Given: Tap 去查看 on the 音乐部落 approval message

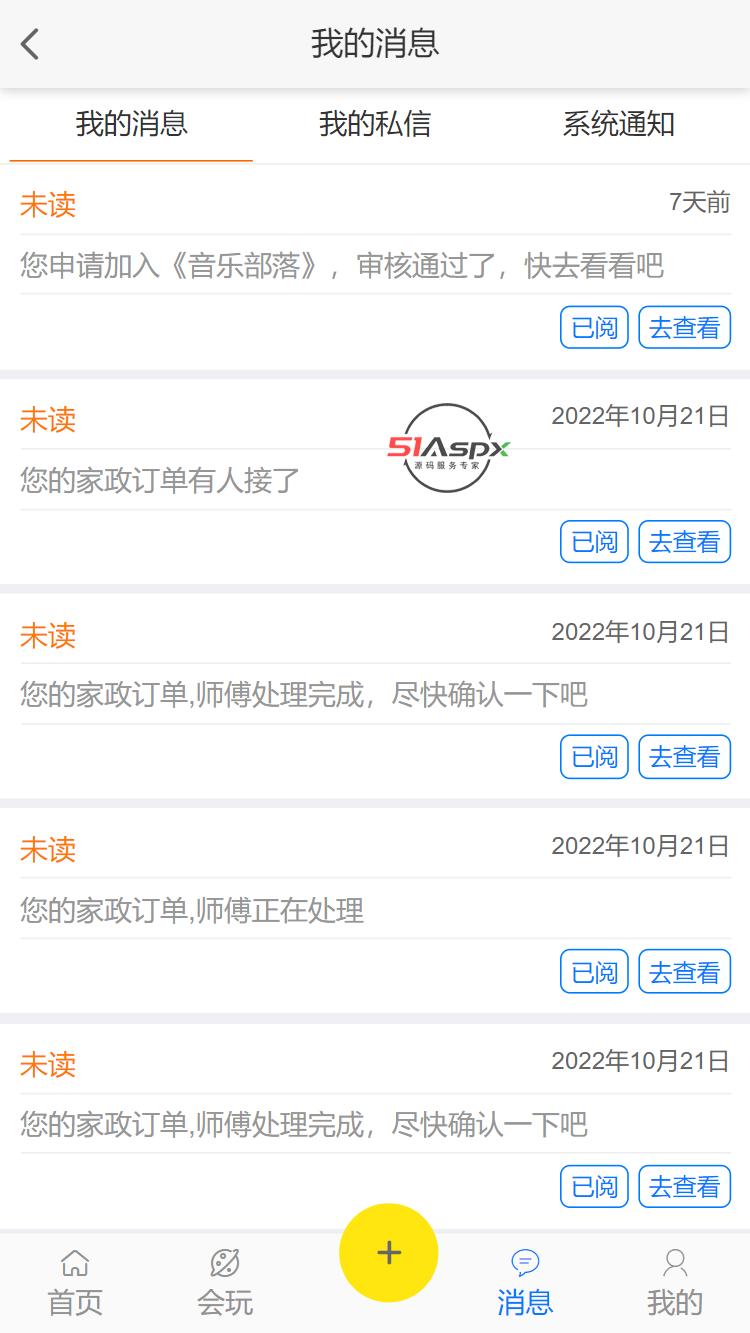Looking at the screenshot, I should [684, 327].
